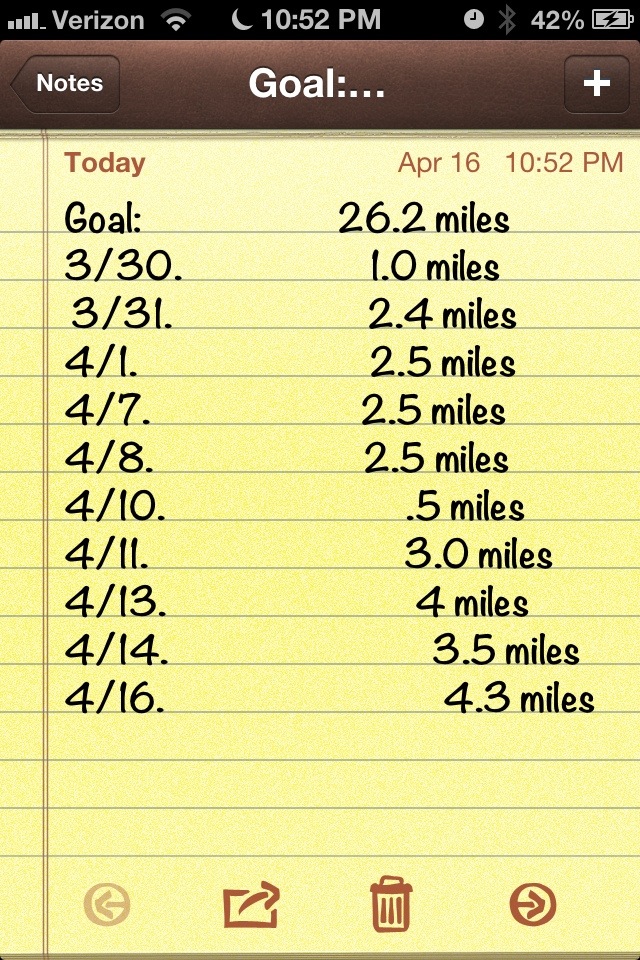Share this note
Image resolution: width=640 pixels, height=960 pixels.
point(250,906)
